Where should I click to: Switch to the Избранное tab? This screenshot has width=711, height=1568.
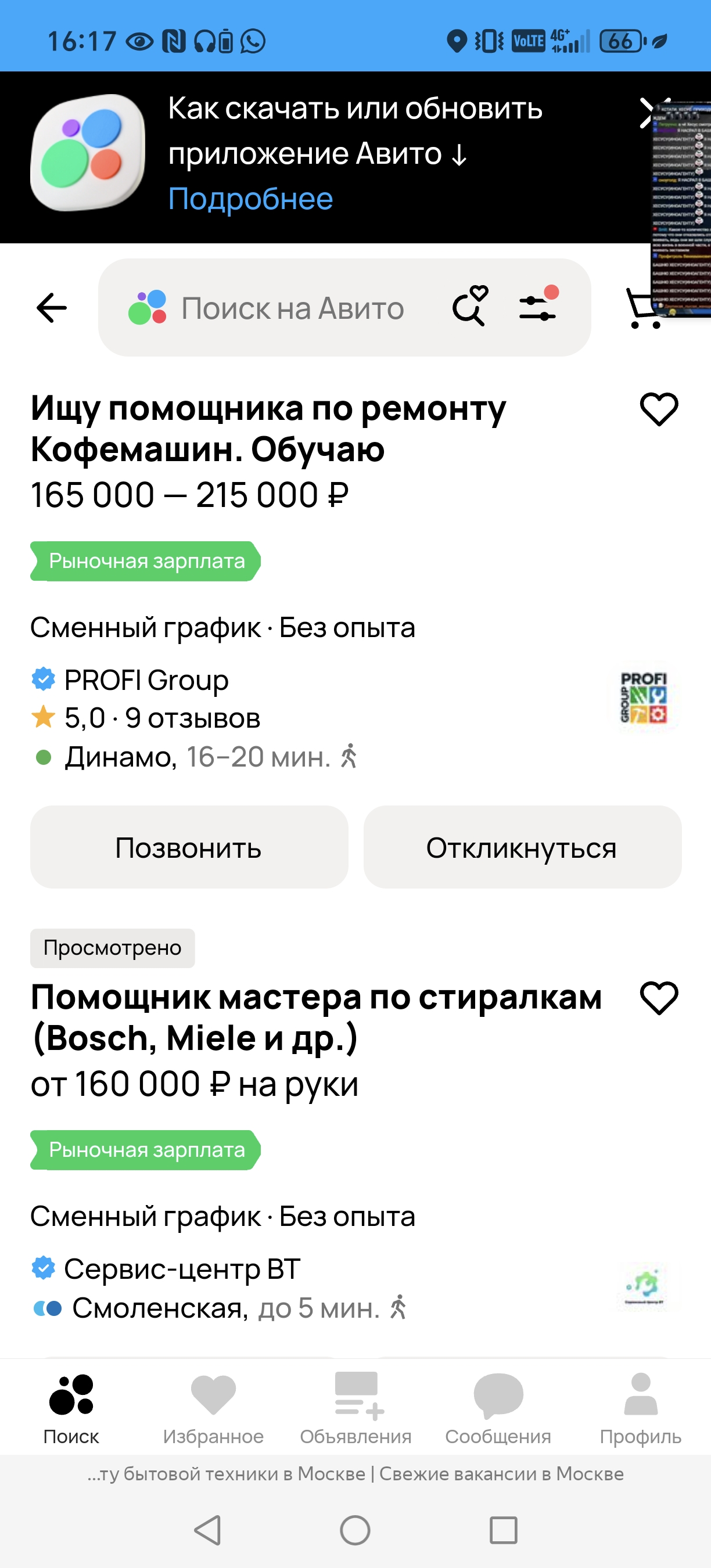(x=213, y=1408)
